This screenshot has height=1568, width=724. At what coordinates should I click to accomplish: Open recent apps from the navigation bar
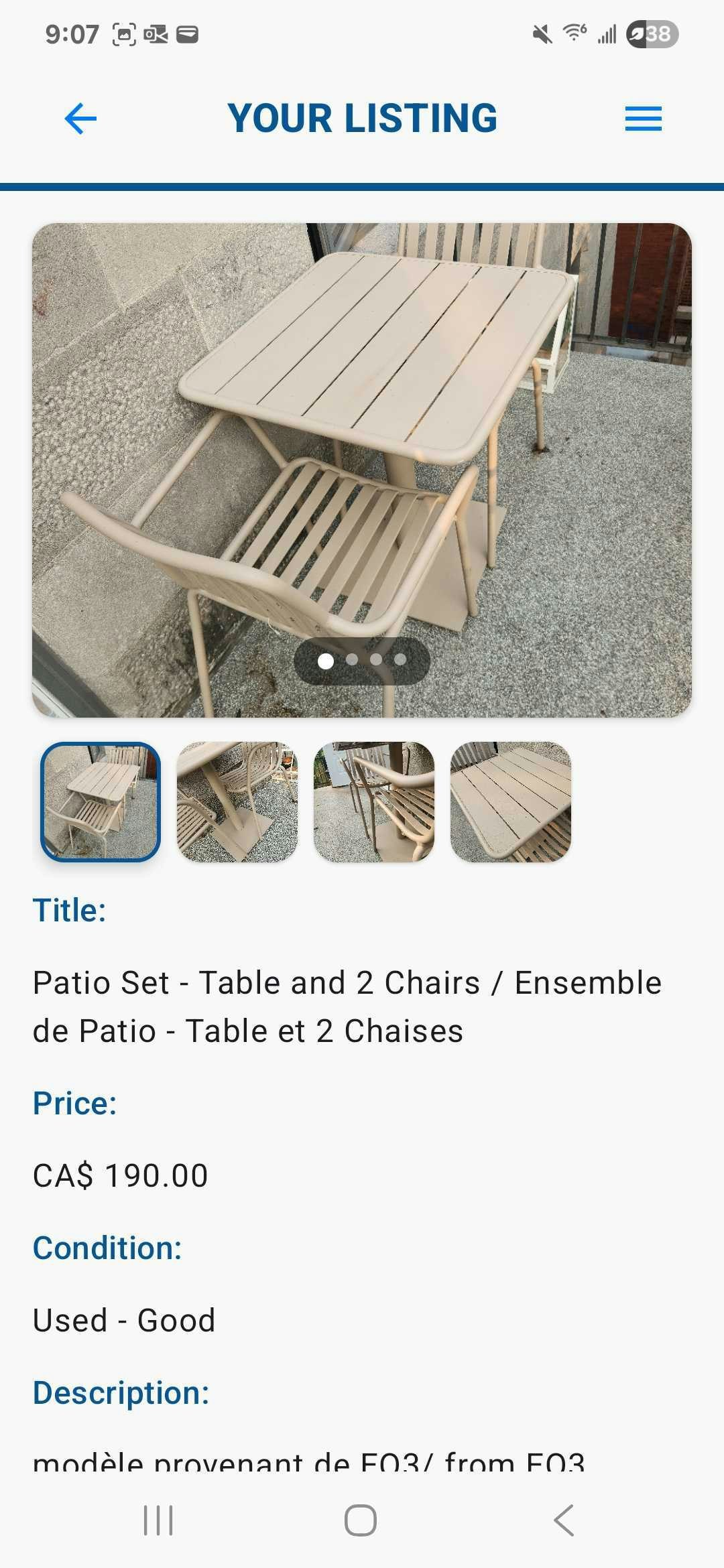pos(158,1520)
